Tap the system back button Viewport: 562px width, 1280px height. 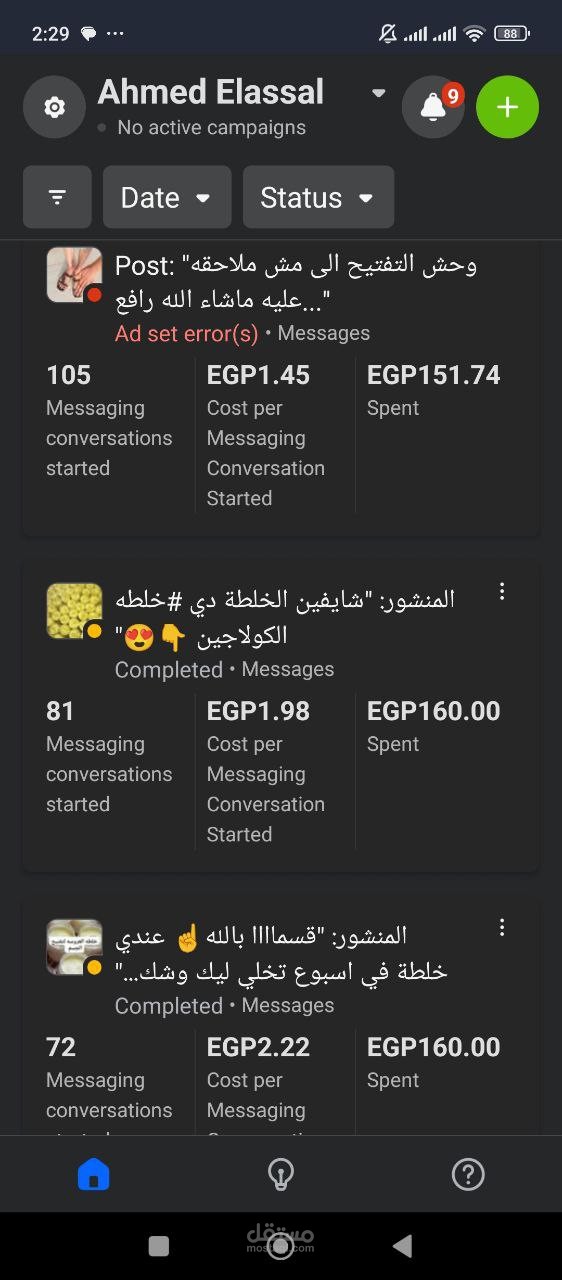[x=402, y=1245]
